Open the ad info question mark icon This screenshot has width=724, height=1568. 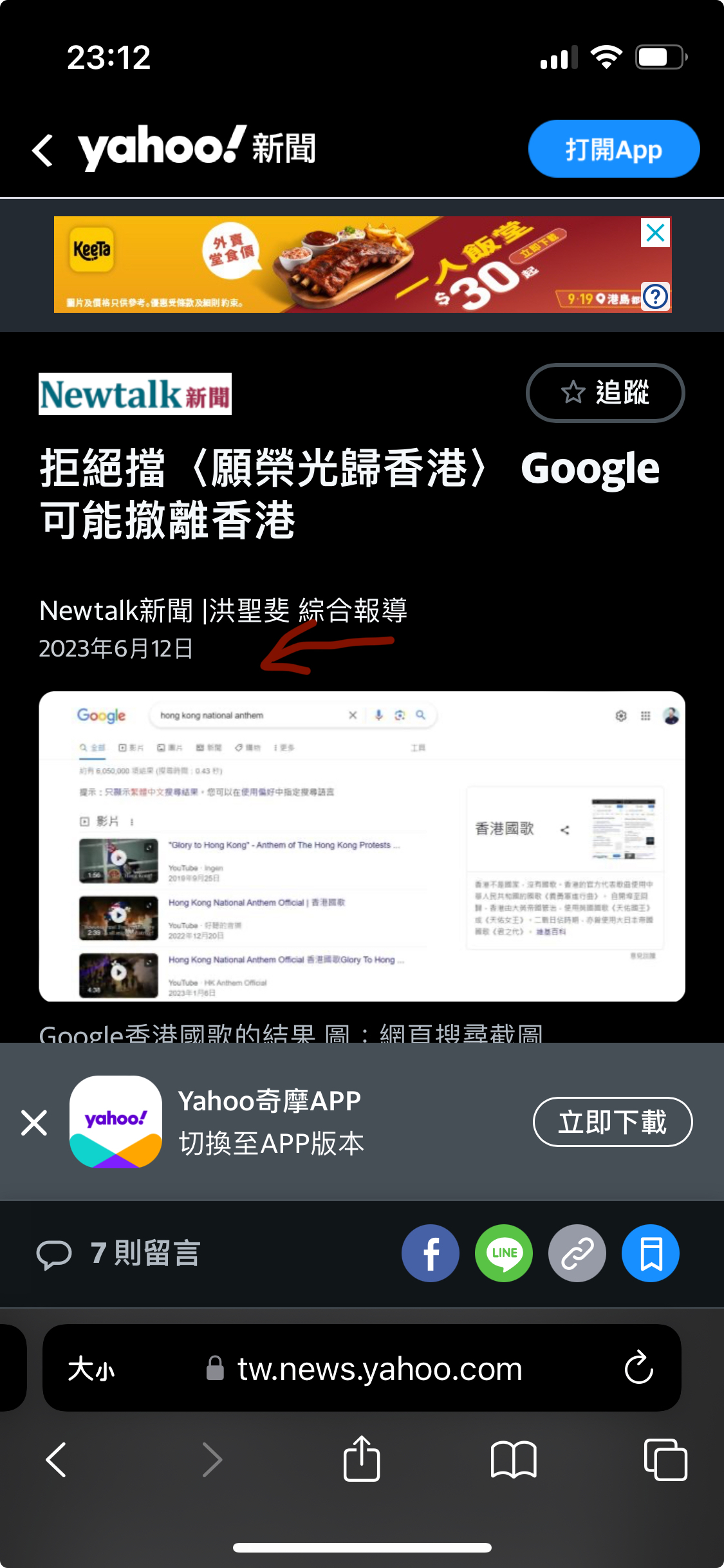[656, 297]
